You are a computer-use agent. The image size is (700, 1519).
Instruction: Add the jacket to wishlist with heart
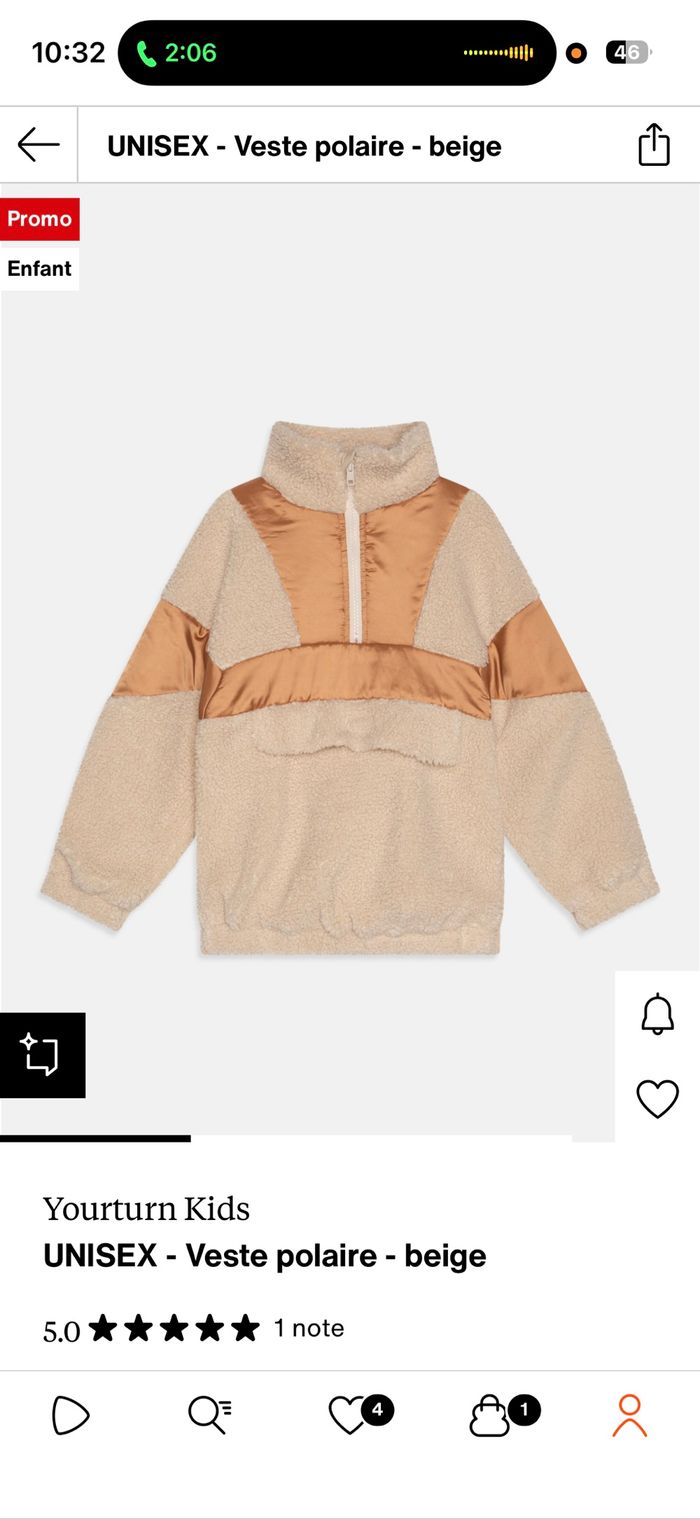tap(657, 1099)
